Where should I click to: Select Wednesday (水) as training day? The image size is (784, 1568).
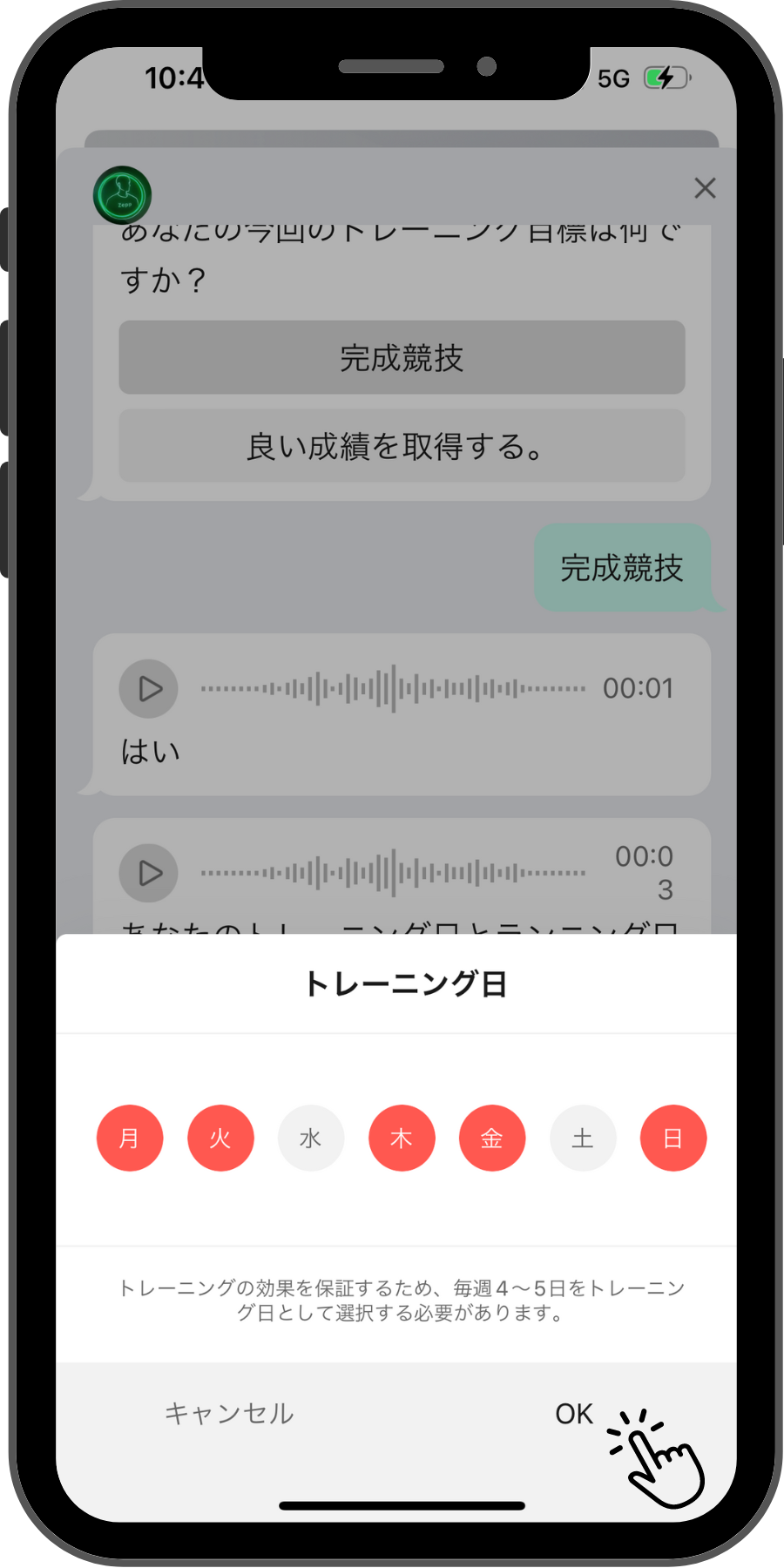coord(311,1138)
